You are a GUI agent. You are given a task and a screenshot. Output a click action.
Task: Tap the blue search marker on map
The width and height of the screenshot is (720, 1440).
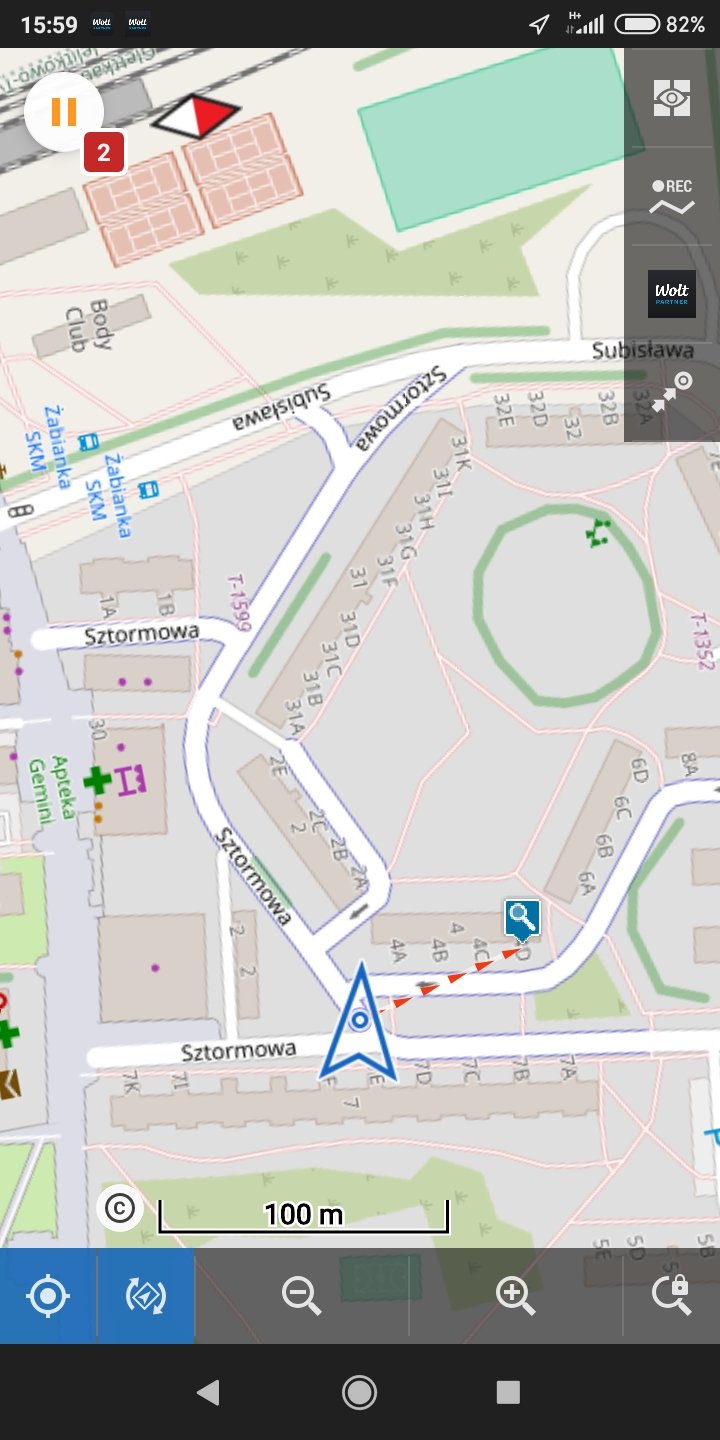[x=522, y=918]
